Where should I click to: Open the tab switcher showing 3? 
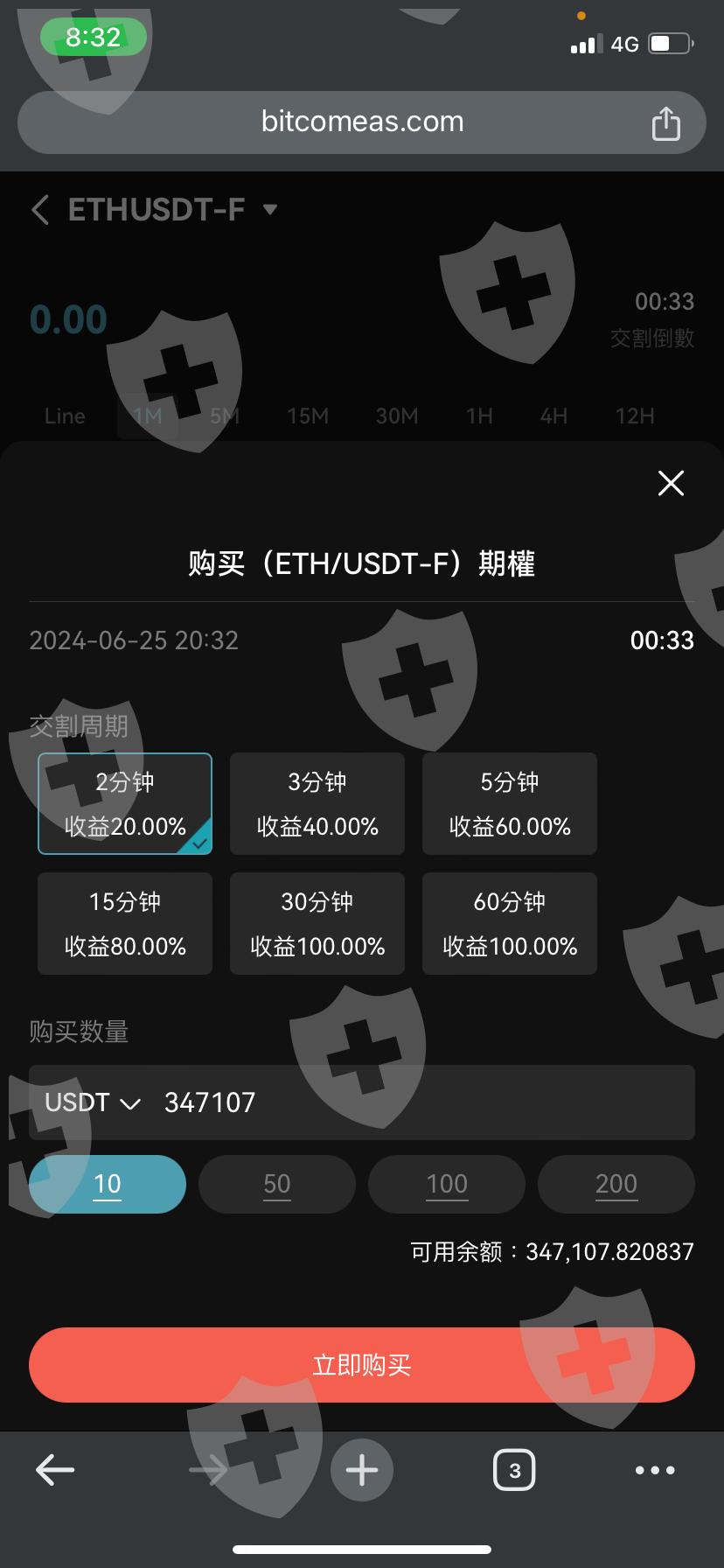point(515,1470)
